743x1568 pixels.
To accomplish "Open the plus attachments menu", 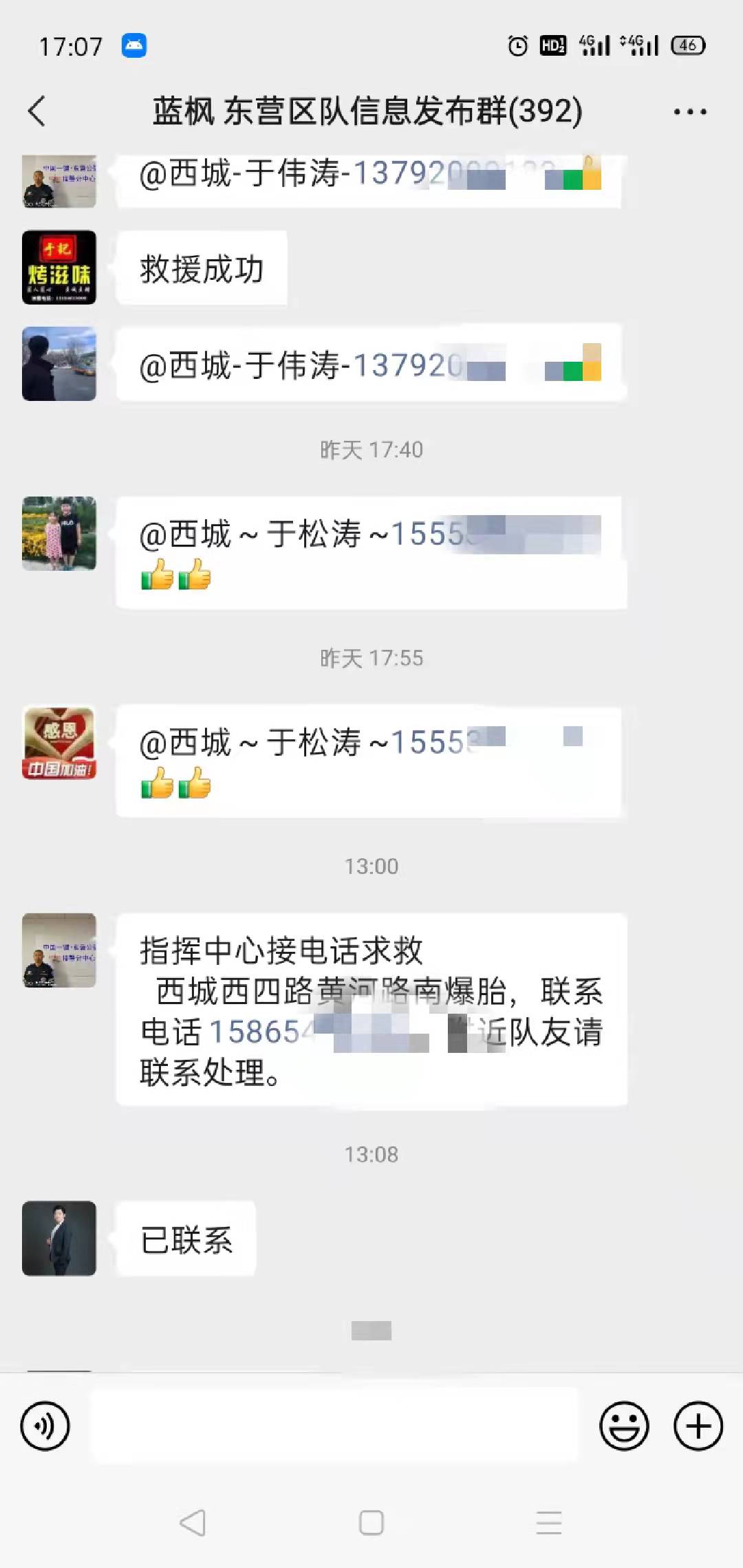I will pyautogui.click(x=698, y=1426).
